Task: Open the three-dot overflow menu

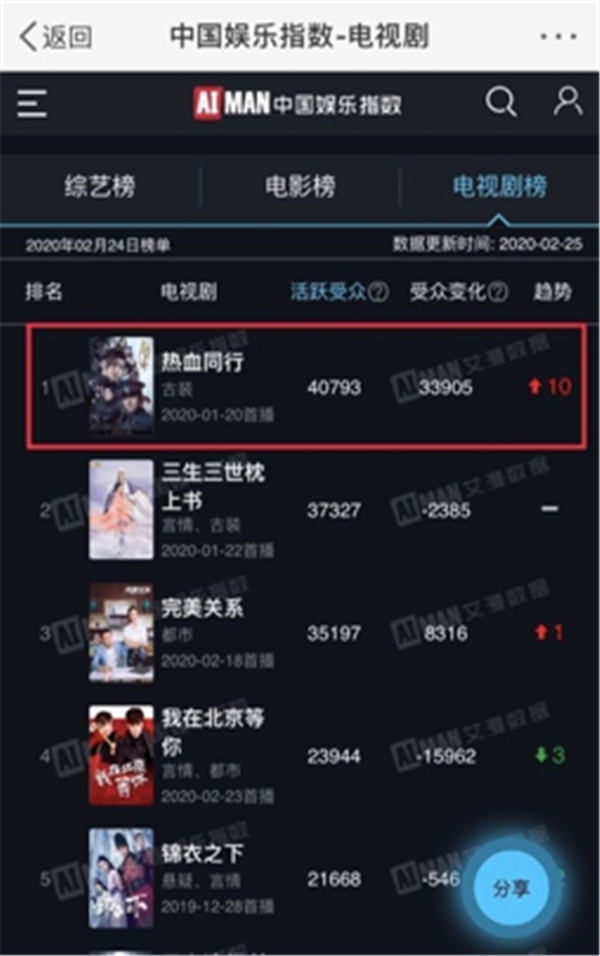Action: click(x=557, y=37)
